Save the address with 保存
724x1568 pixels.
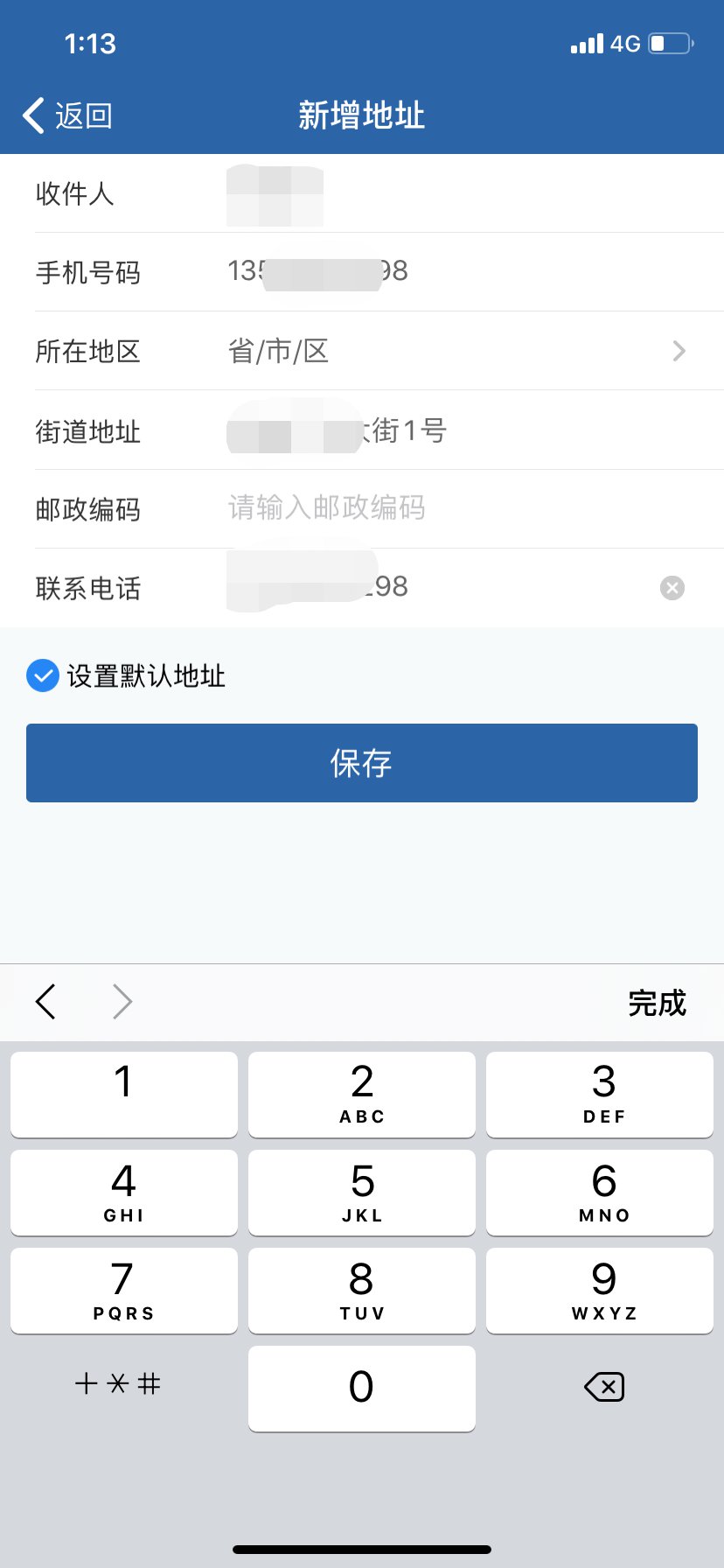[361, 763]
